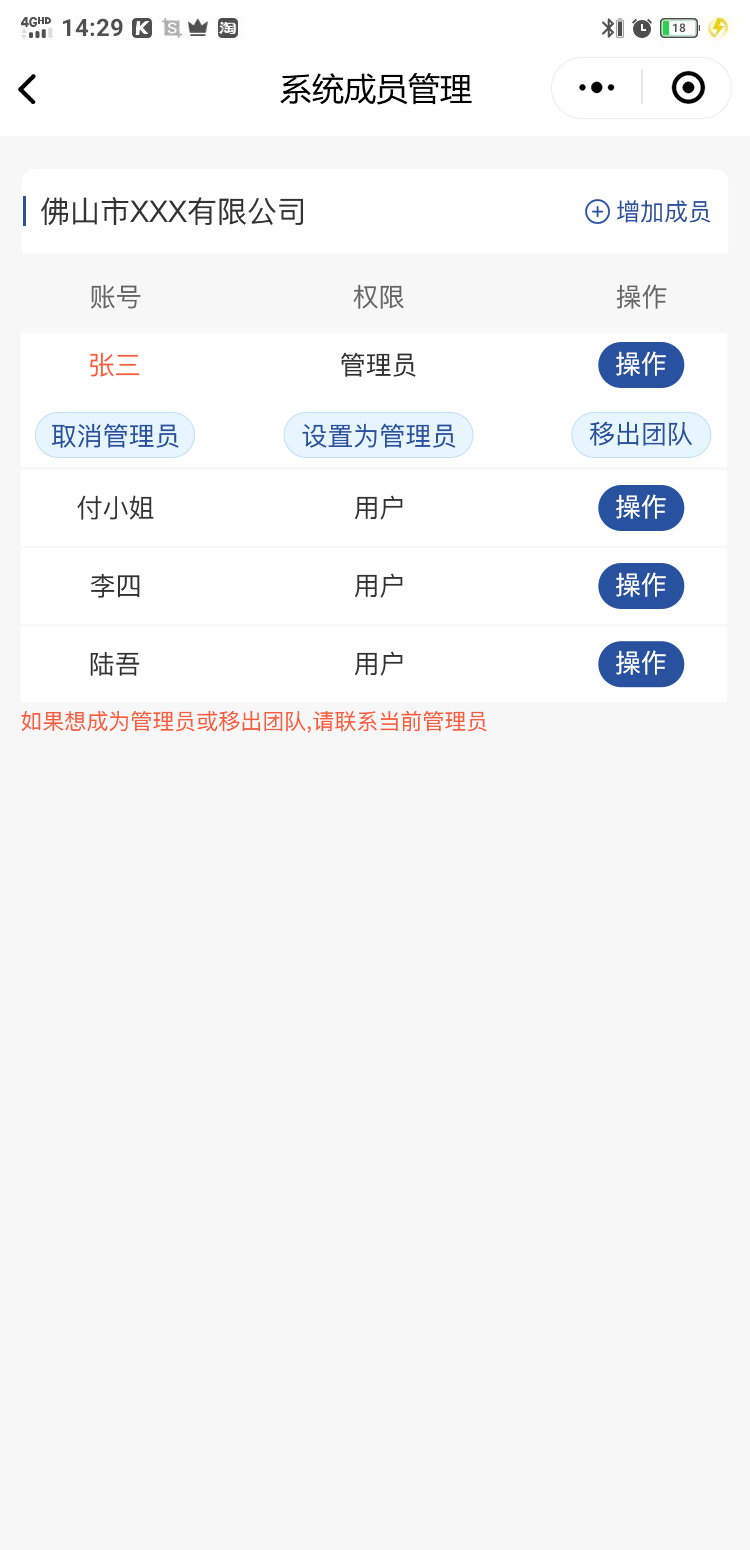Tap the 操作 button for 张三
750x1550 pixels.
pyautogui.click(x=641, y=365)
